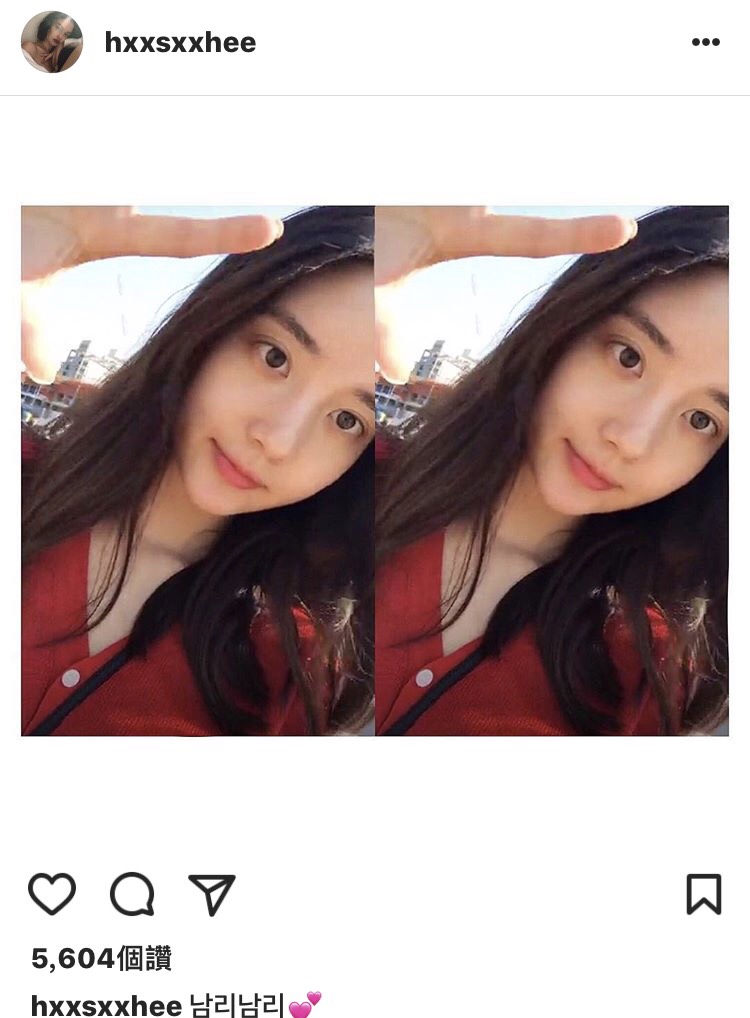Open the hxxsxxhee username in the header
Viewport: 750px width, 1018px height.
(180, 42)
